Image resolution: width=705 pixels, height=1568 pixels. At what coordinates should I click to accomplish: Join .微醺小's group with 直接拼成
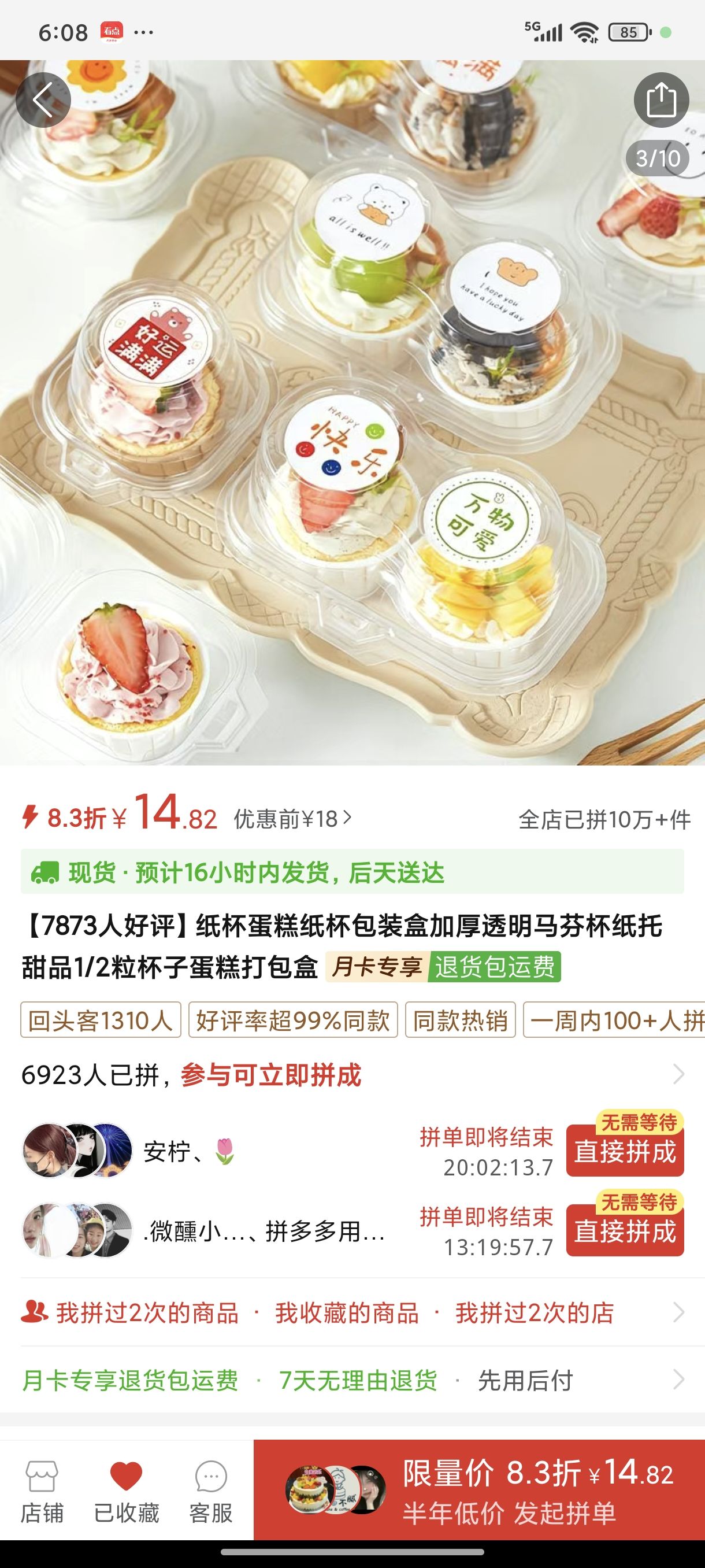(x=625, y=1231)
